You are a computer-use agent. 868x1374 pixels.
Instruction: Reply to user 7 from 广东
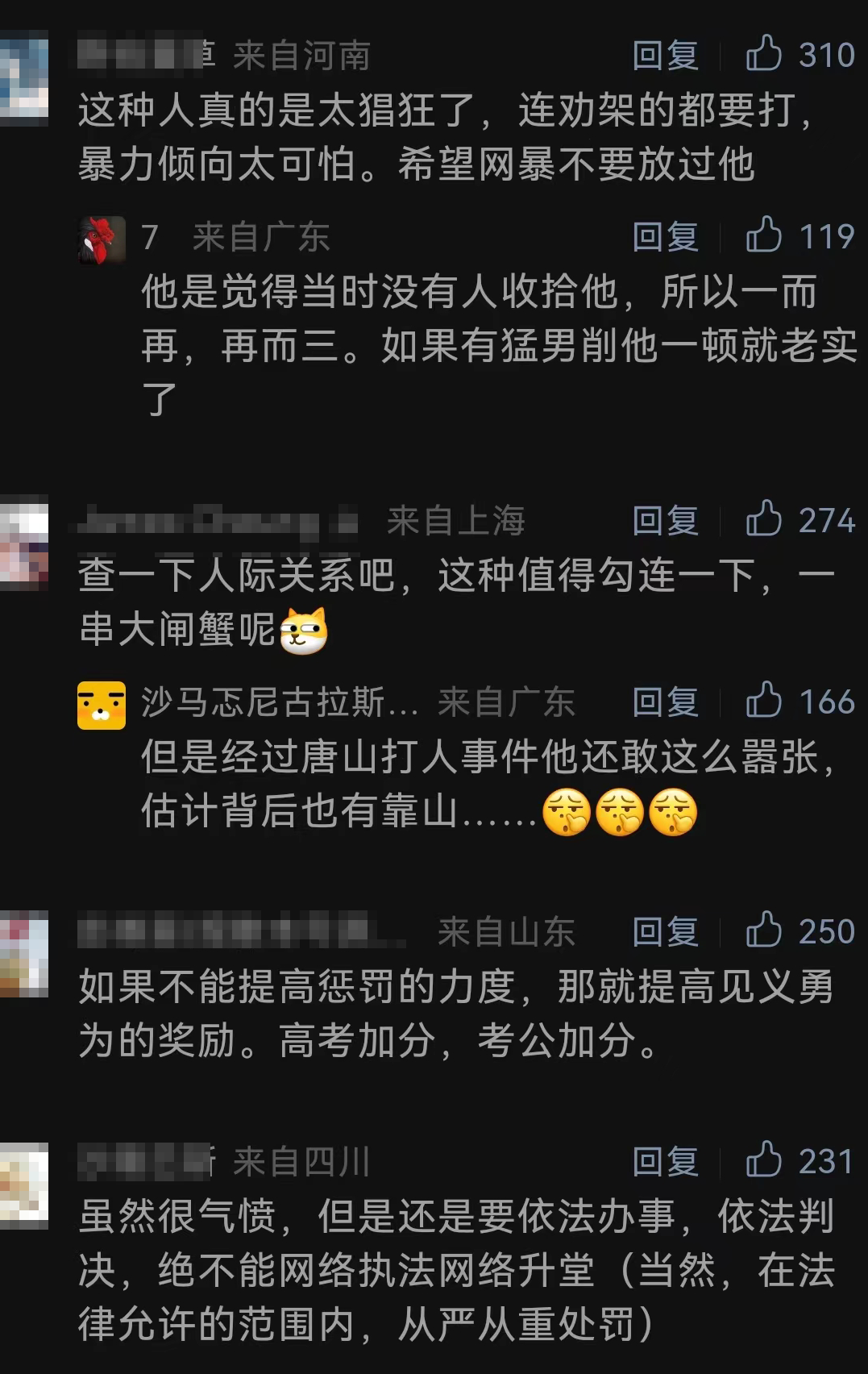click(x=665, y=236)
